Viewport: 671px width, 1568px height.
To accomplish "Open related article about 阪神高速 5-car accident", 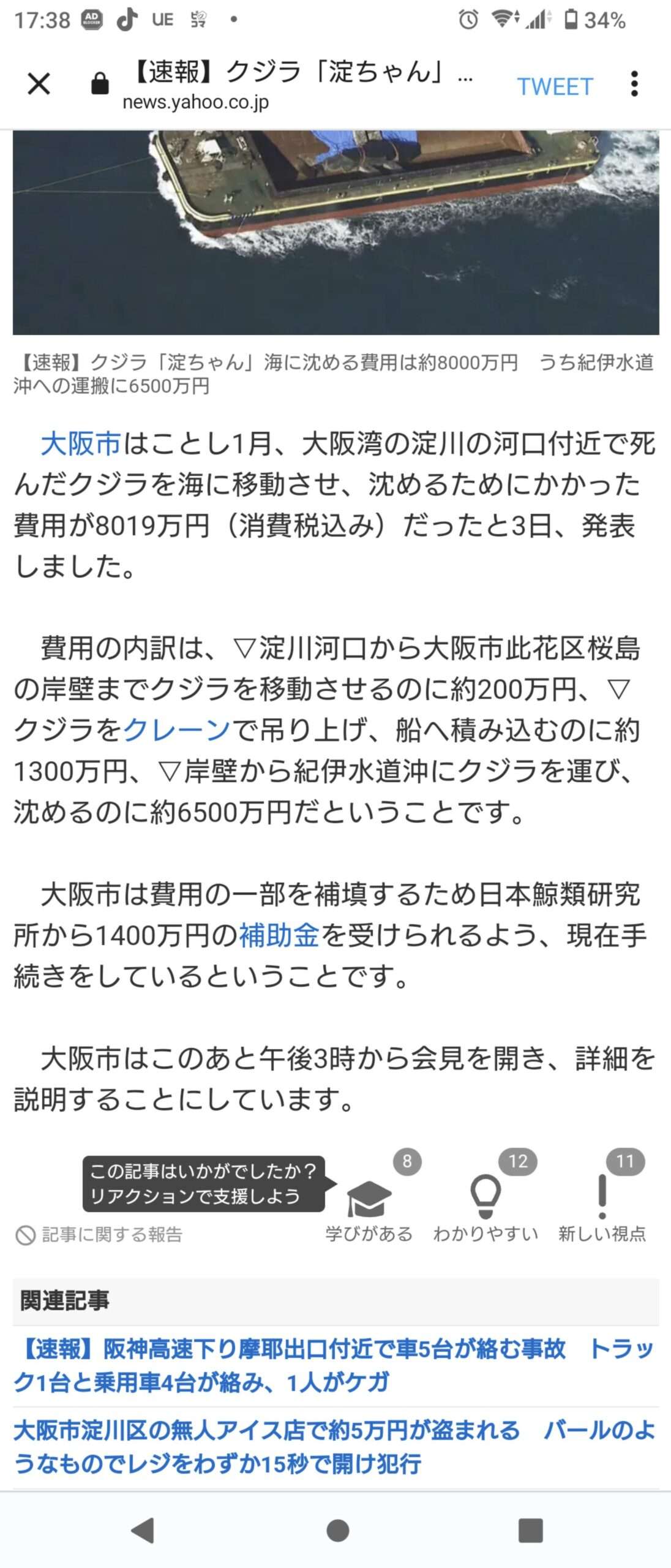I will click(334, 1365).
